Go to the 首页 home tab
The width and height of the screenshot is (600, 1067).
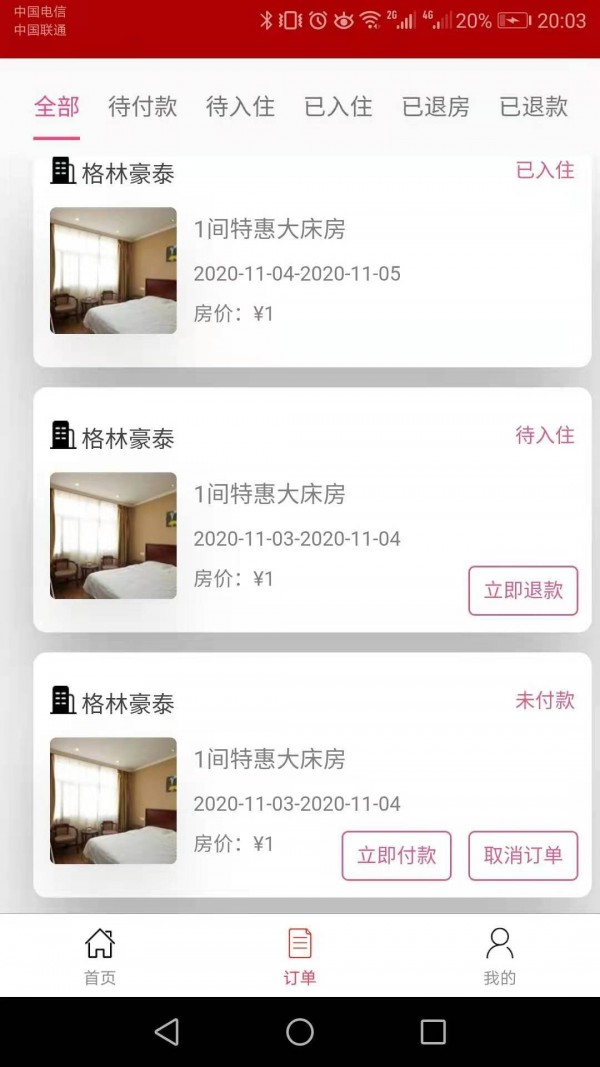pos(100,956)
